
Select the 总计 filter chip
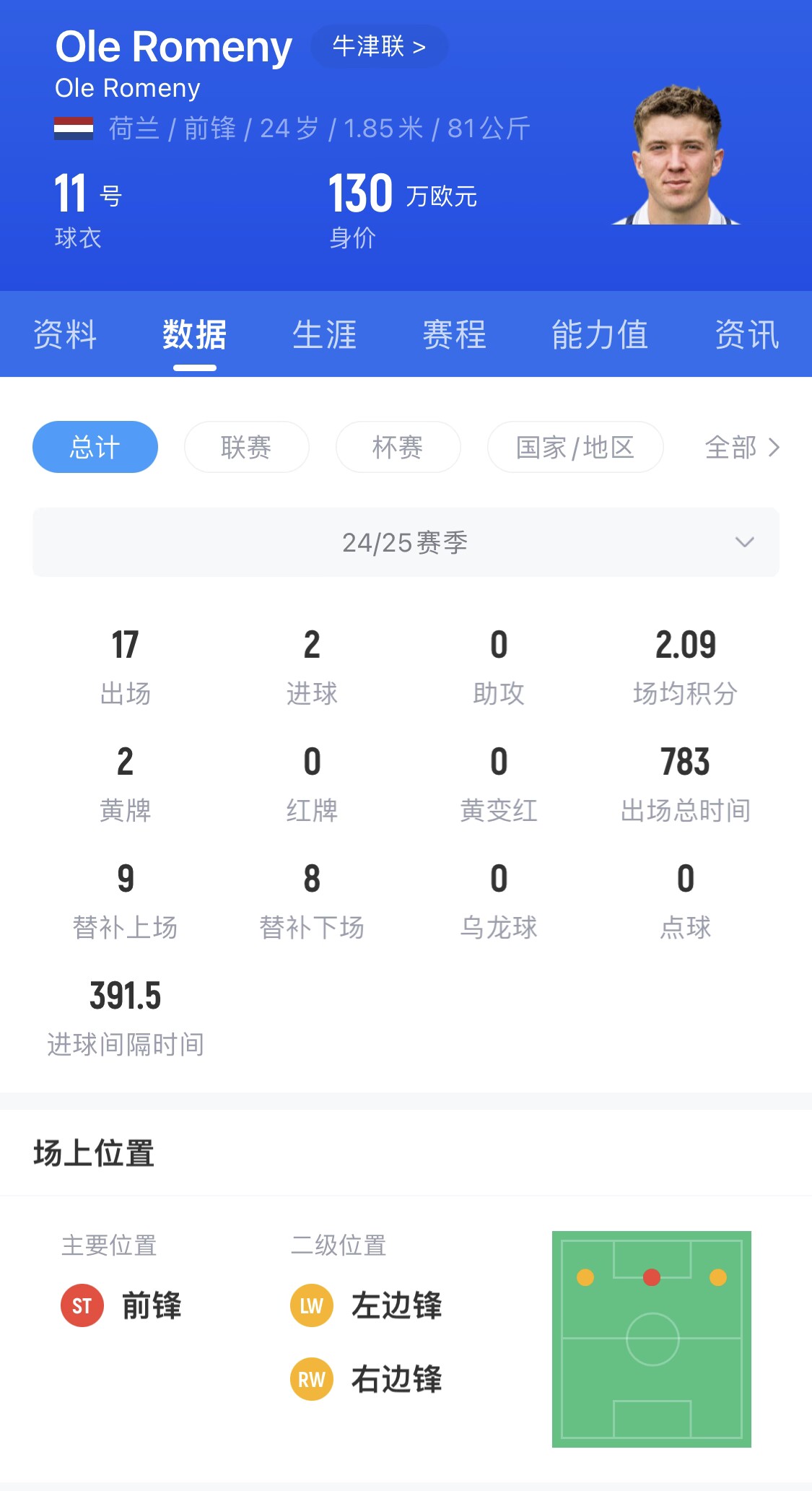[95, 447]
